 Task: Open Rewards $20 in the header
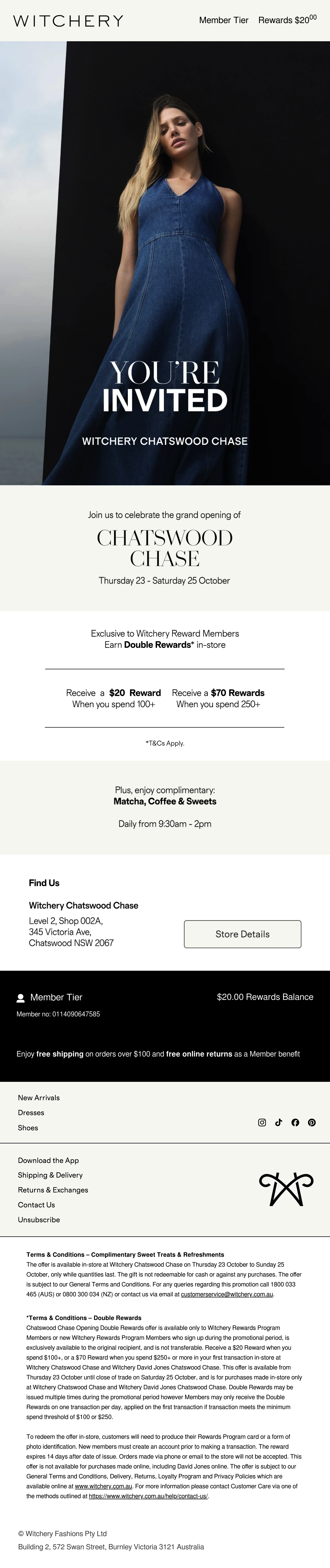[x=287, y=20]
